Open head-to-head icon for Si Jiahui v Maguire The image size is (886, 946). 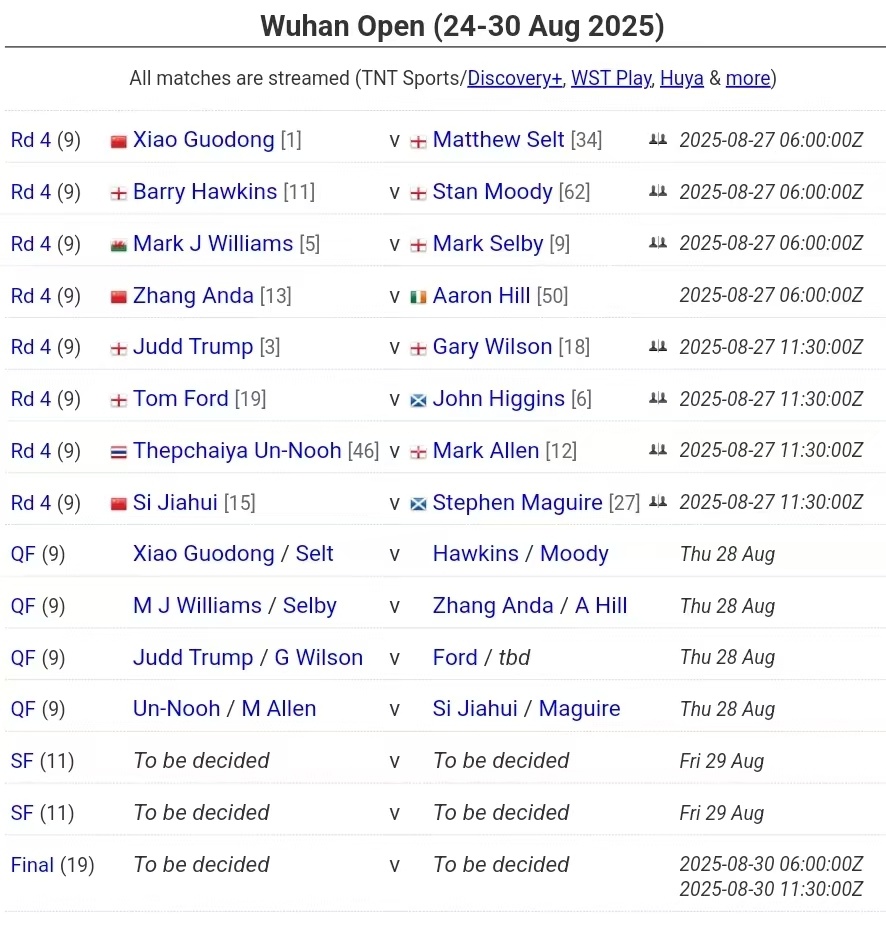click(658, 502)
